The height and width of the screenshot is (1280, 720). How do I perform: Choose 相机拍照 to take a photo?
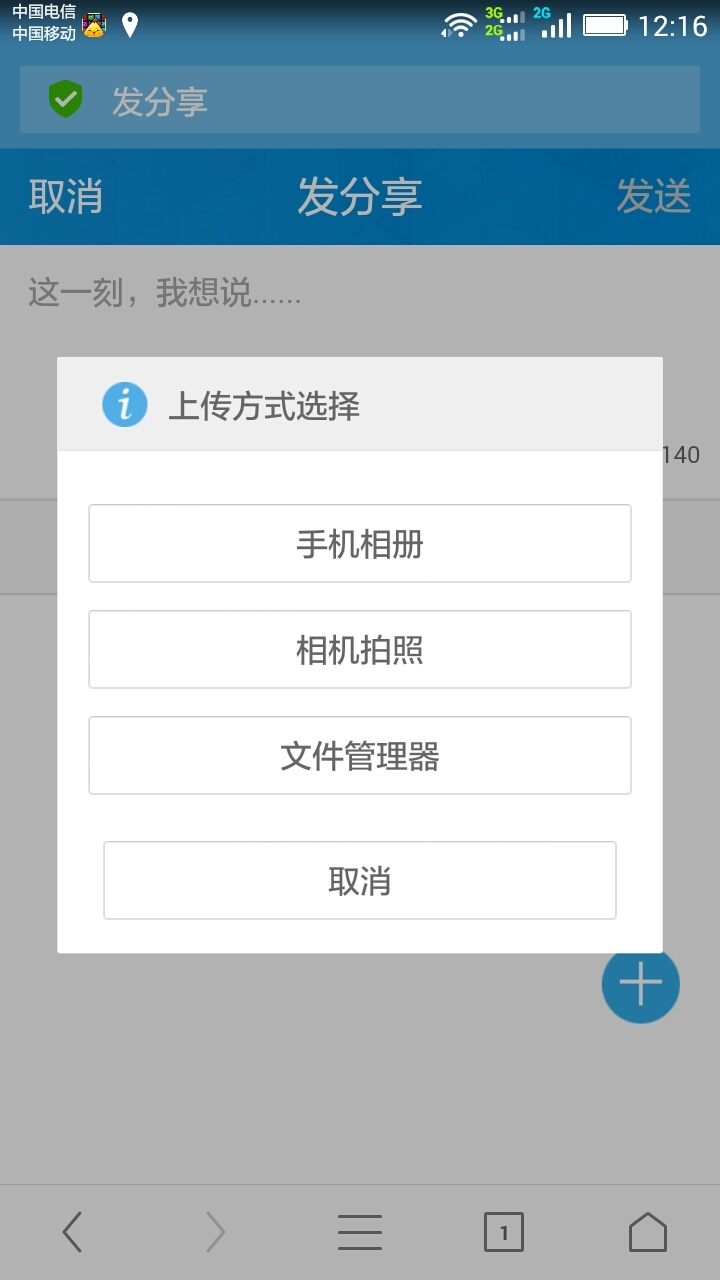tap(360, 649)
